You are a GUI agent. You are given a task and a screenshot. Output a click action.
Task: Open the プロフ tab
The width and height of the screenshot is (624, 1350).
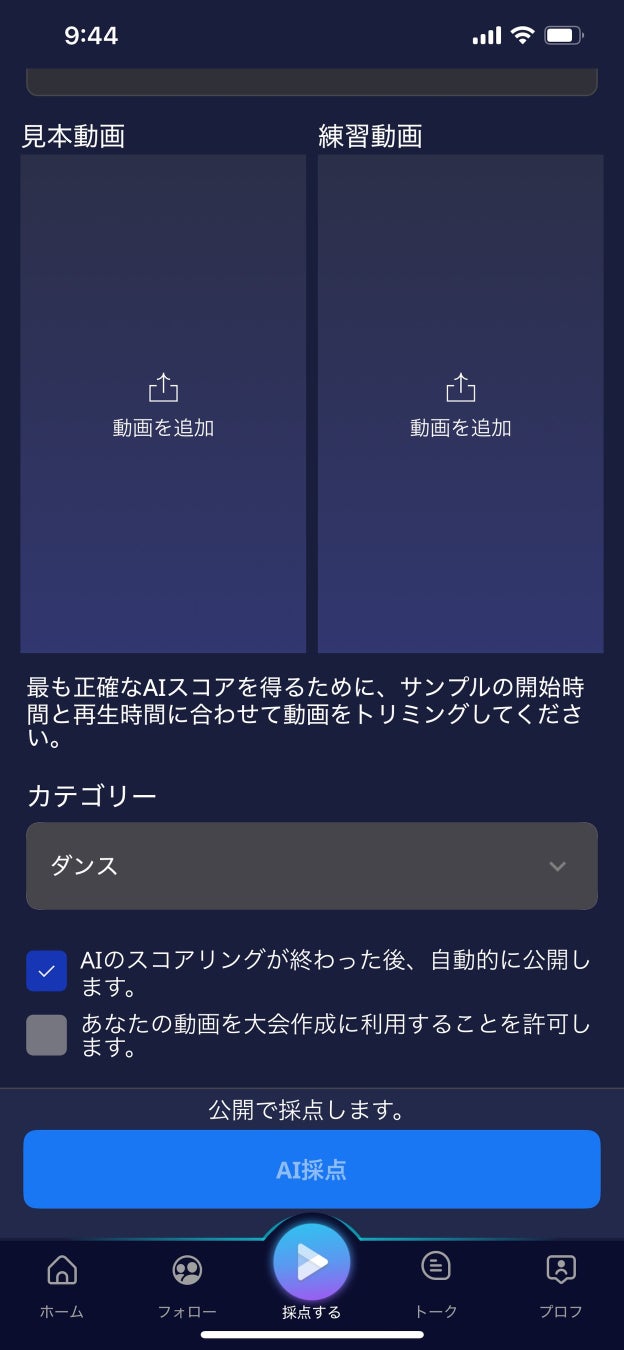561,1284
